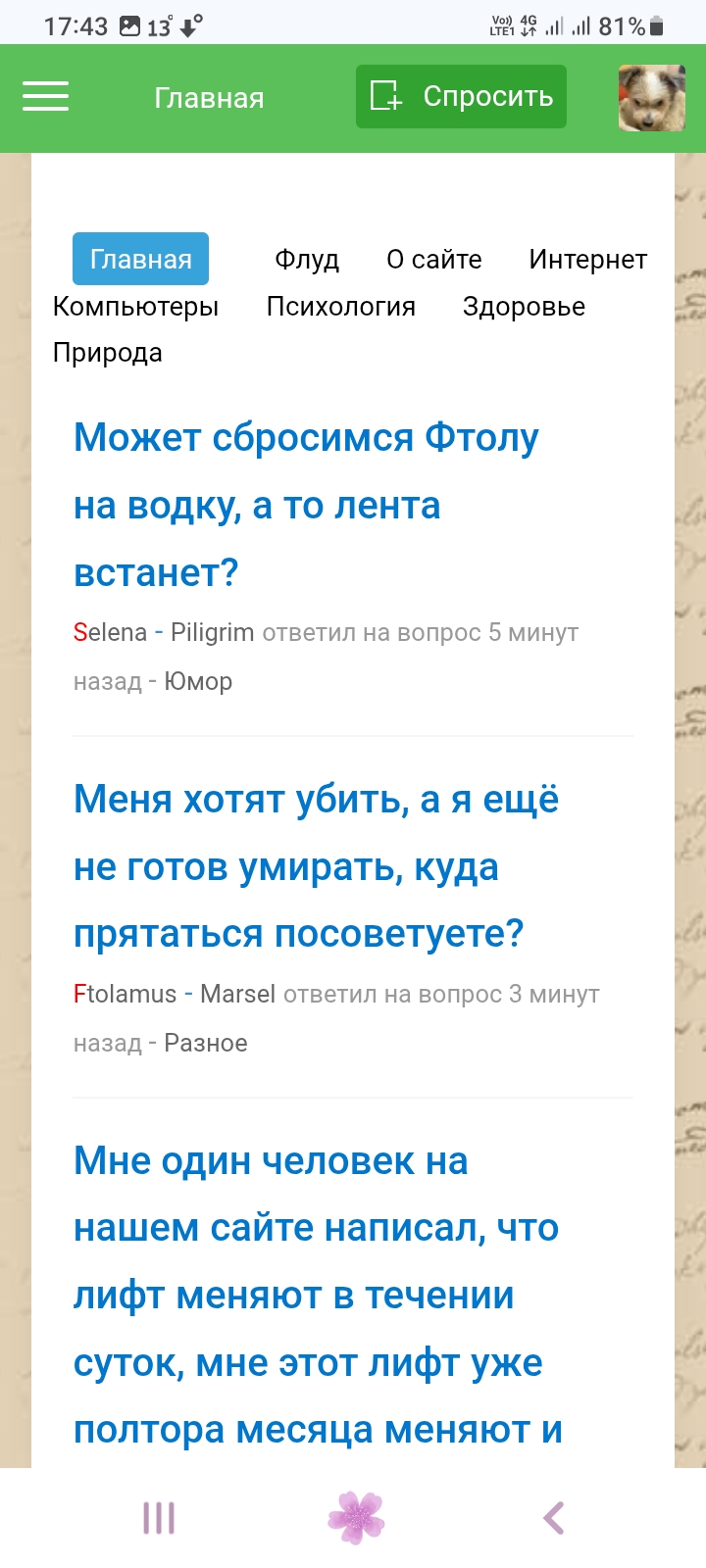Open the profile avatar picture
Screen dimensions: 706x1568
651,98
